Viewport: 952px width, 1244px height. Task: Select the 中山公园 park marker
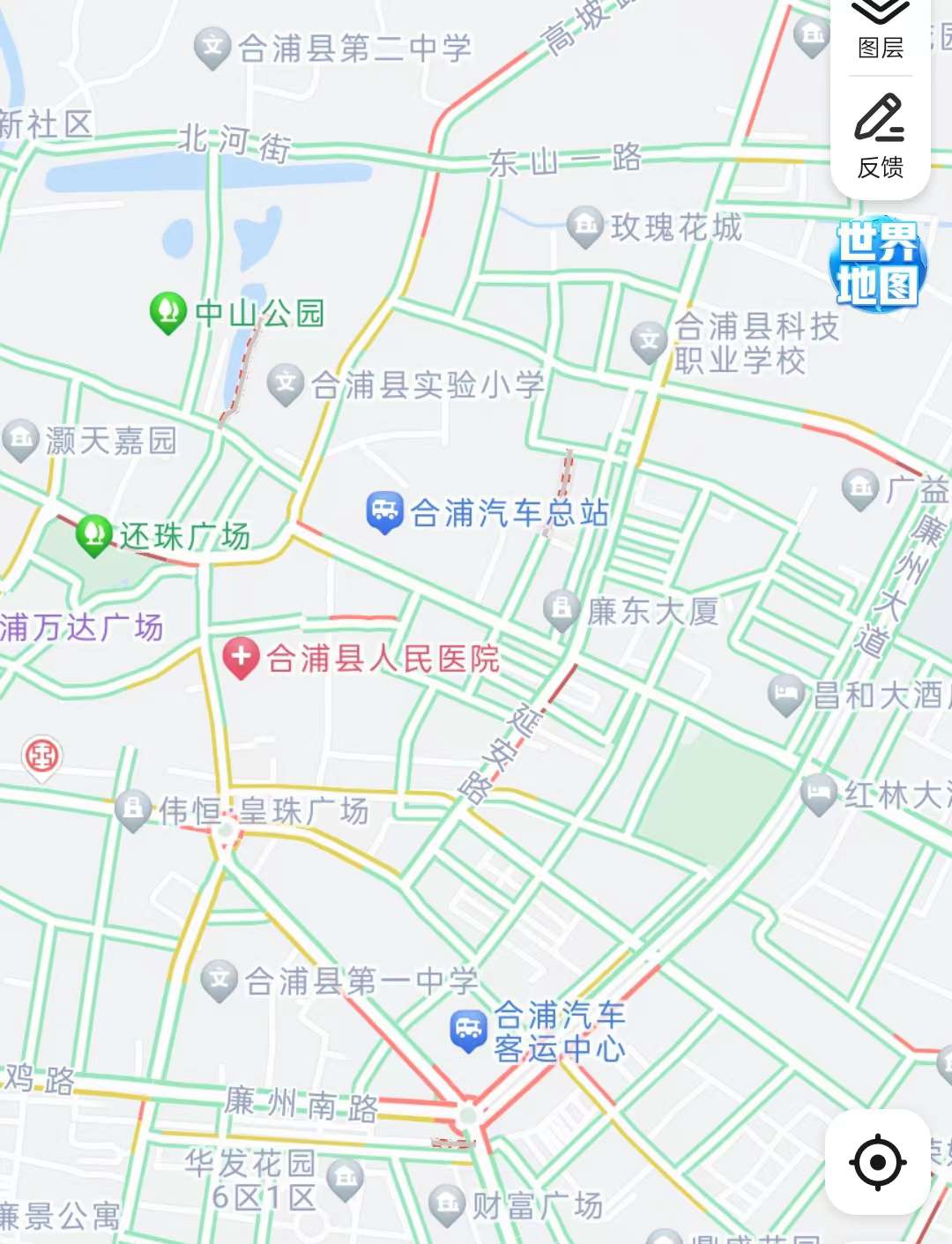point(167,312)
